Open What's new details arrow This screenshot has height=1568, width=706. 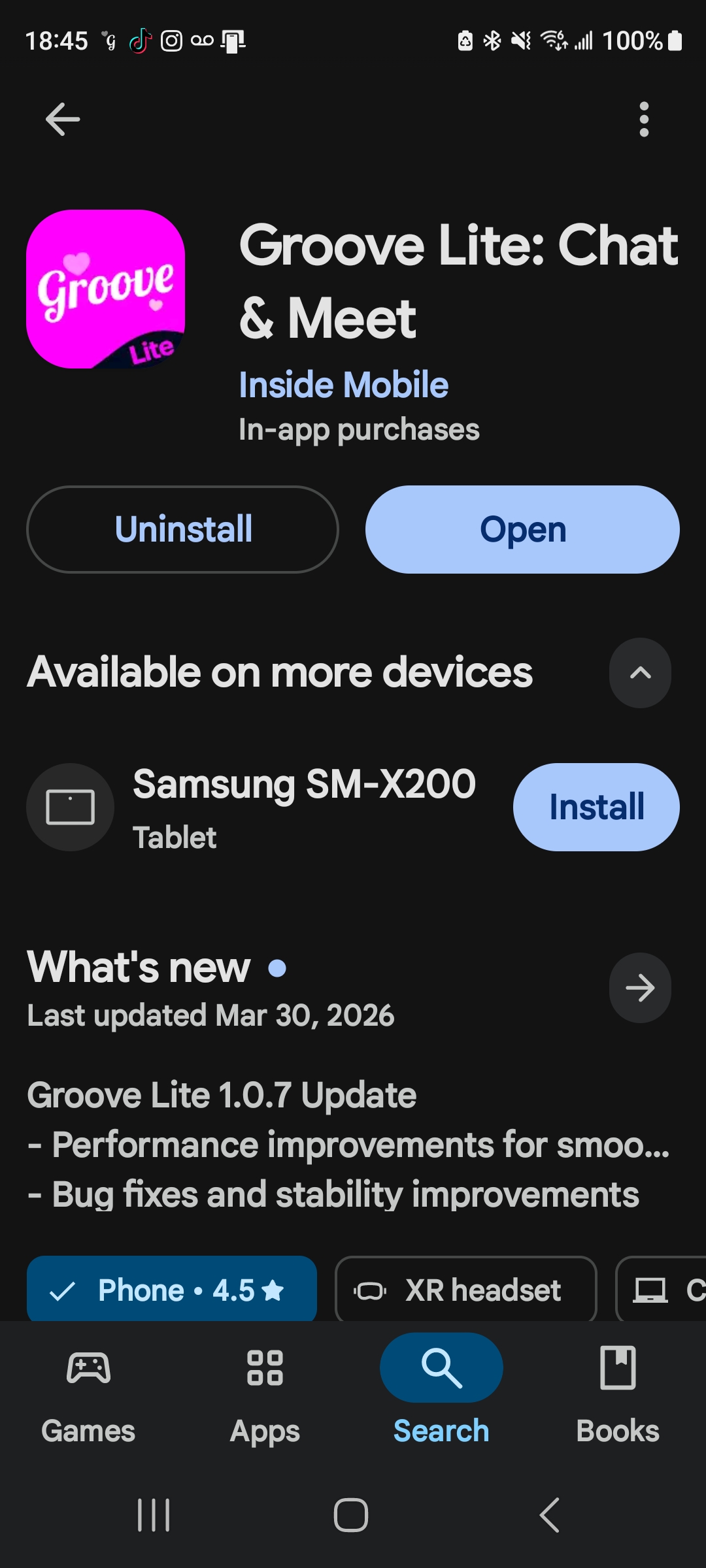pos(640,987)
